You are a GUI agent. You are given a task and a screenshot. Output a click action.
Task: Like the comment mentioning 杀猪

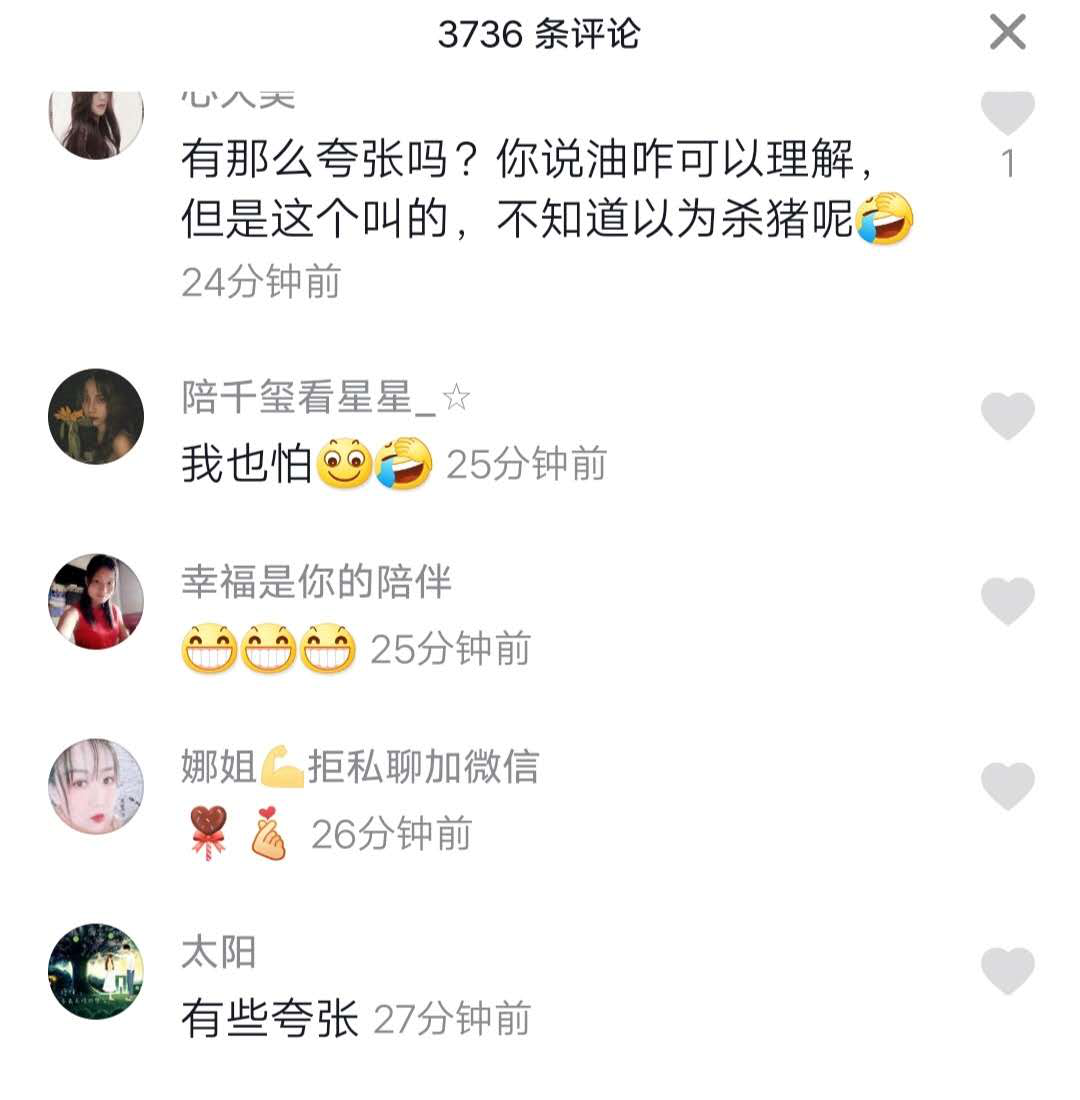tap(1007, 112)
